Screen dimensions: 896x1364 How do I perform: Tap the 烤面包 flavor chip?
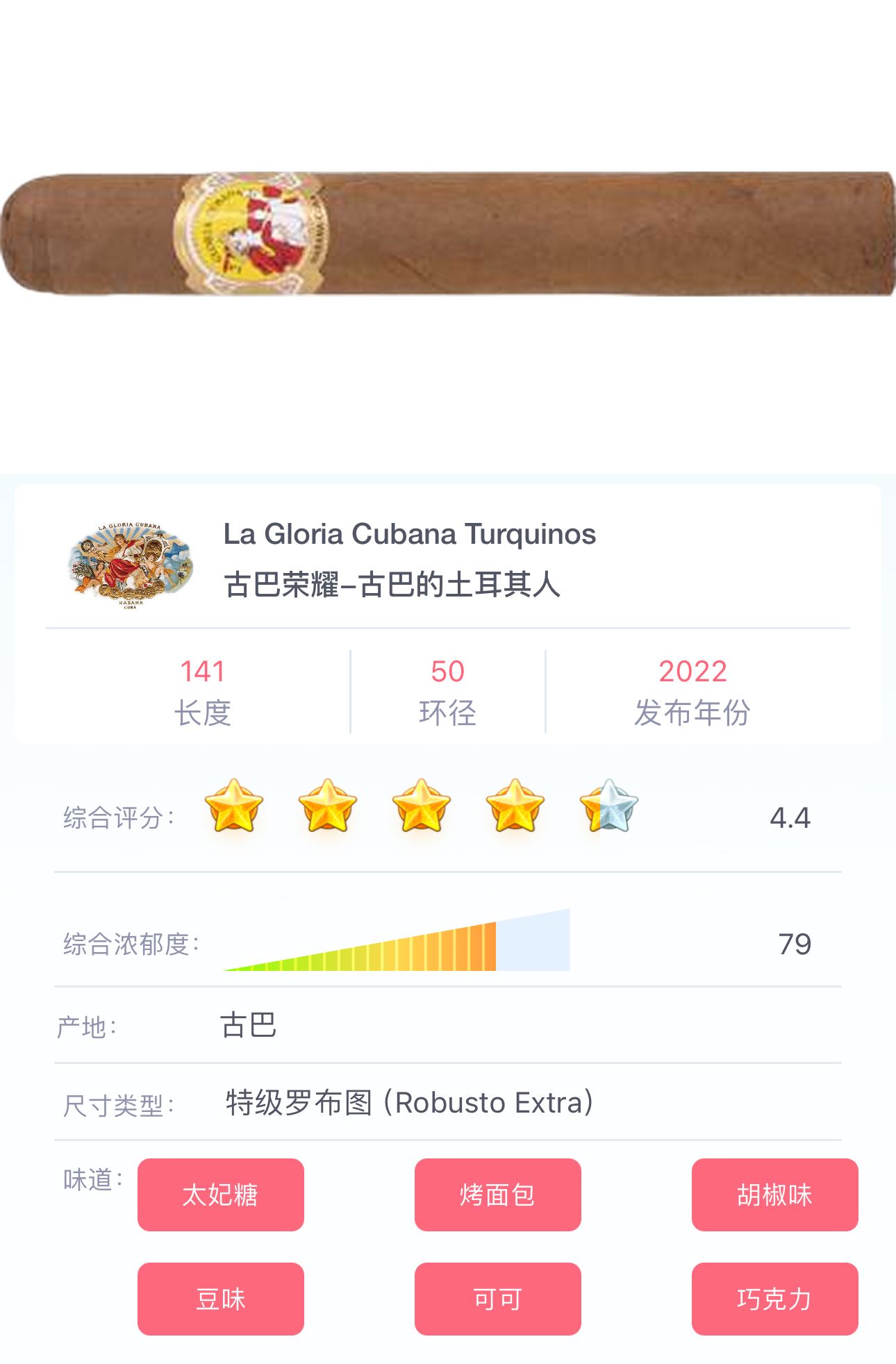point(497,1195)
